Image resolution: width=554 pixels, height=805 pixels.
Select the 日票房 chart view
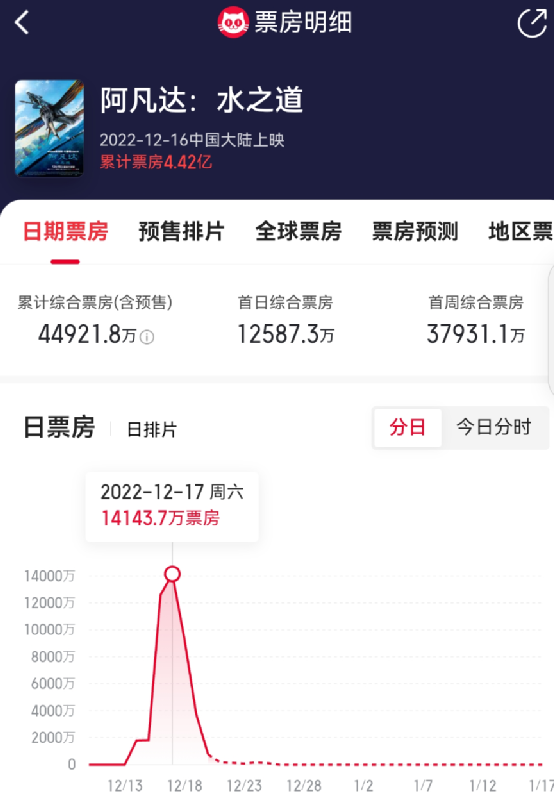pyautogui.click(x=60, y=428)
